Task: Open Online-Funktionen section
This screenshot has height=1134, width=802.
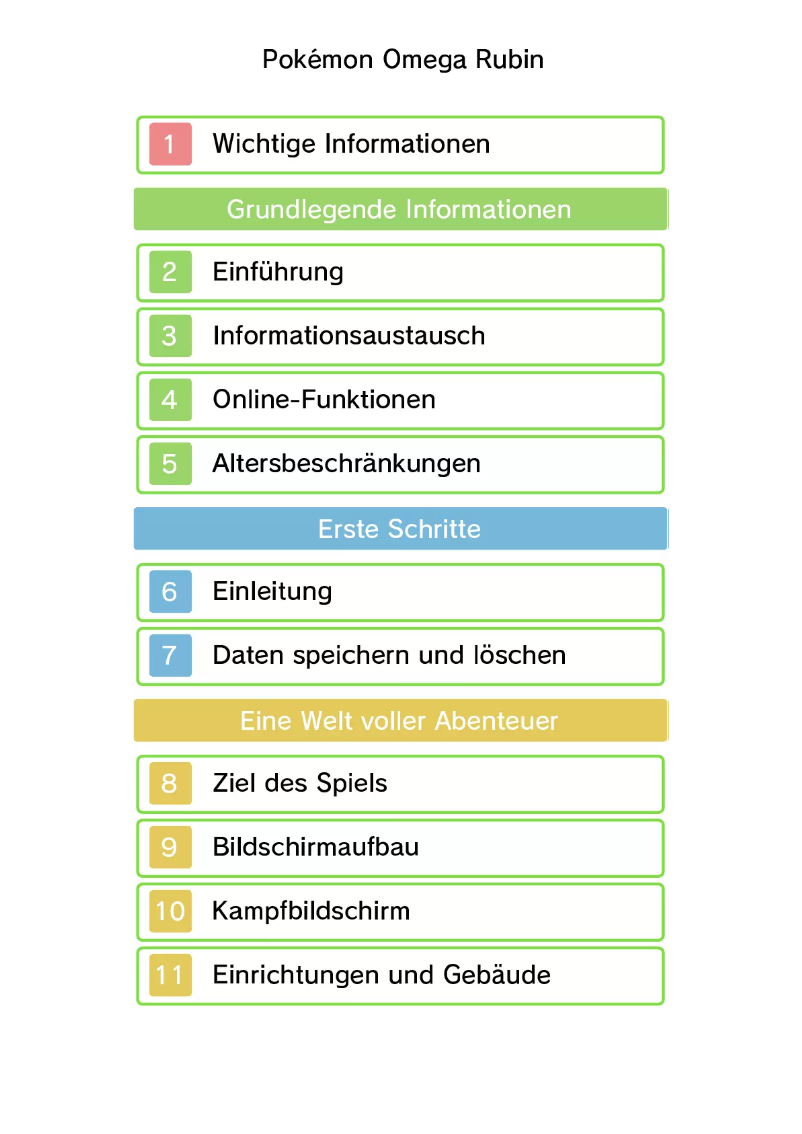Action: (400, 400)
